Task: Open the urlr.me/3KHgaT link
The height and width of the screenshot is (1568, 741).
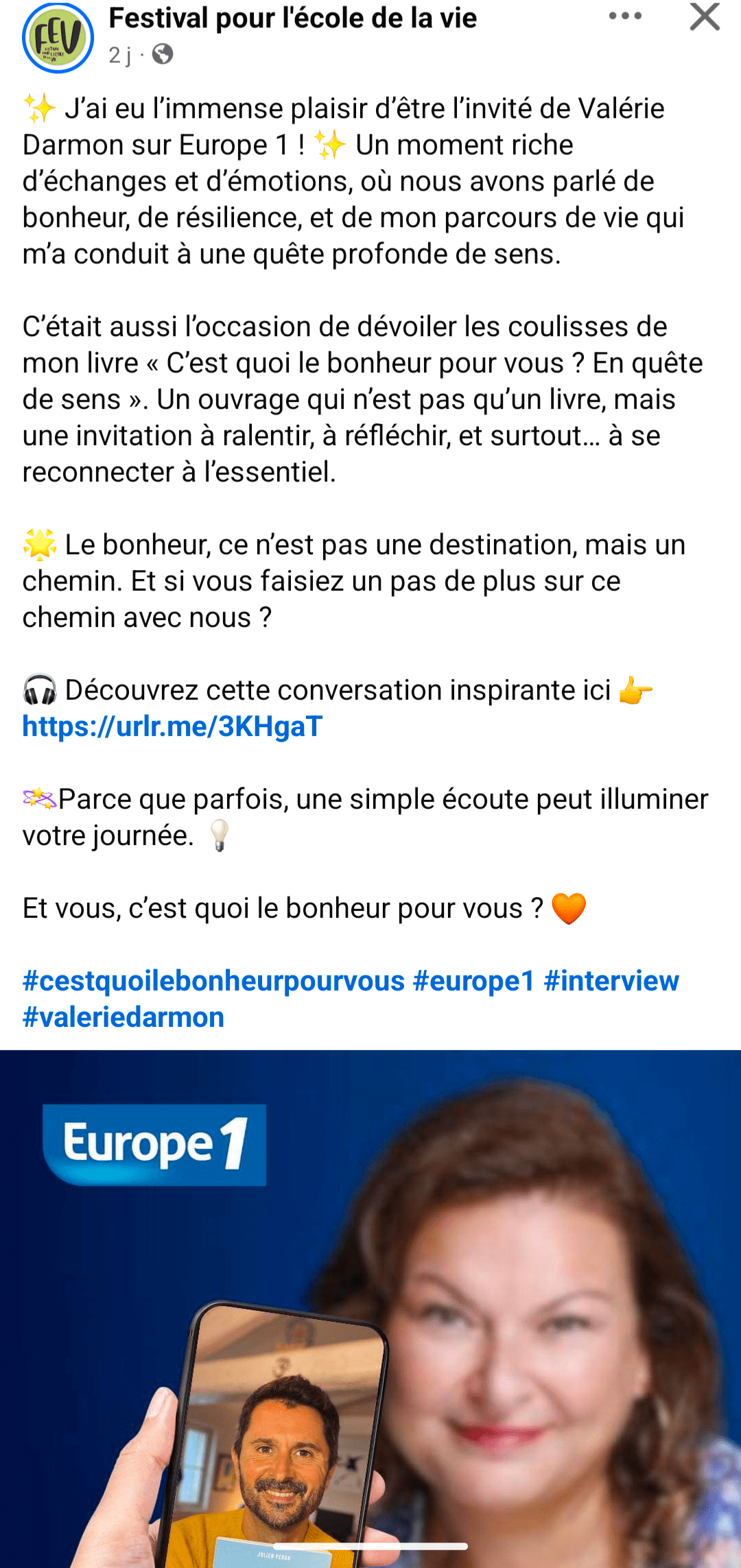Action: 172,726
